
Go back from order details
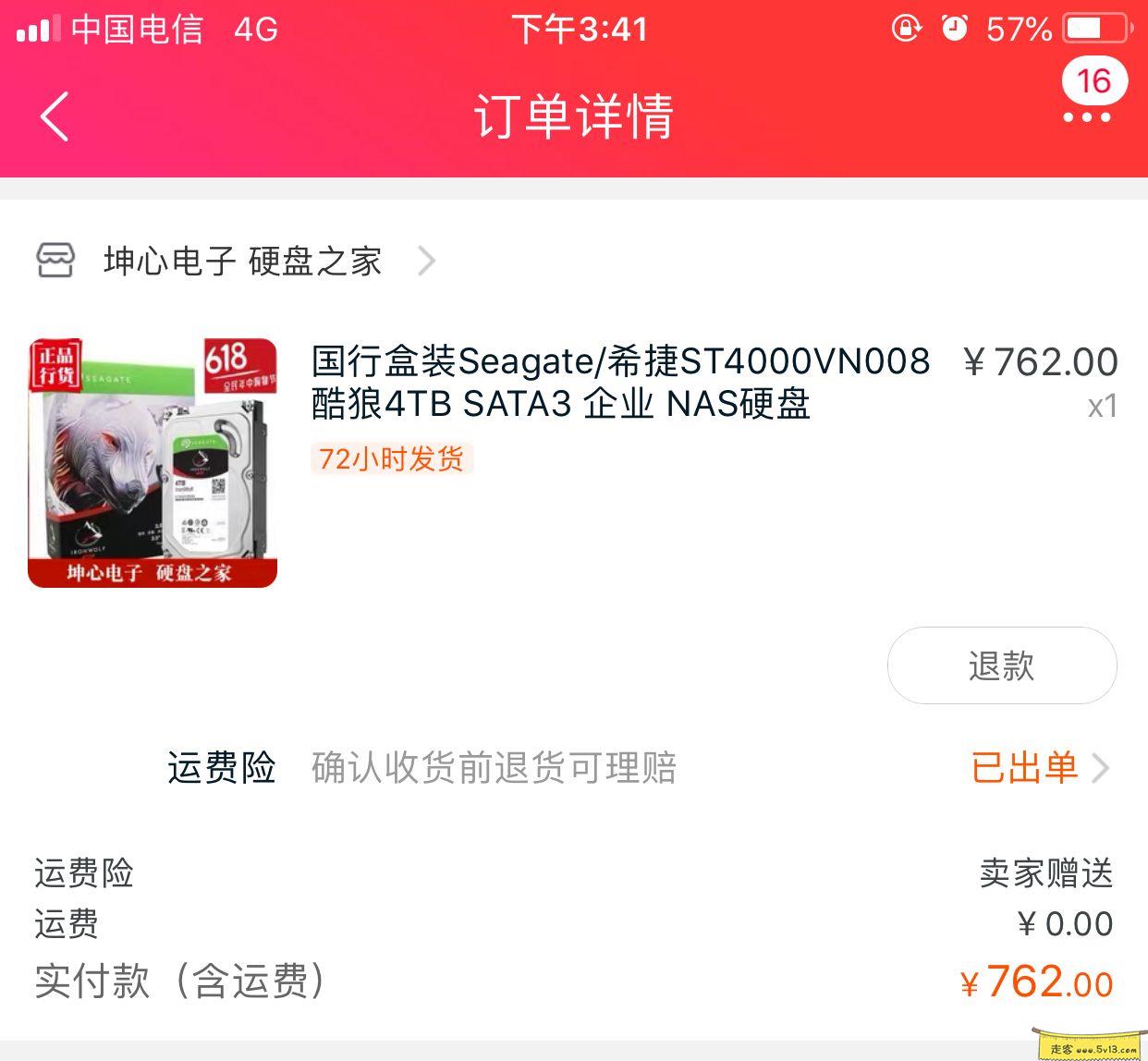pos(55,116)
